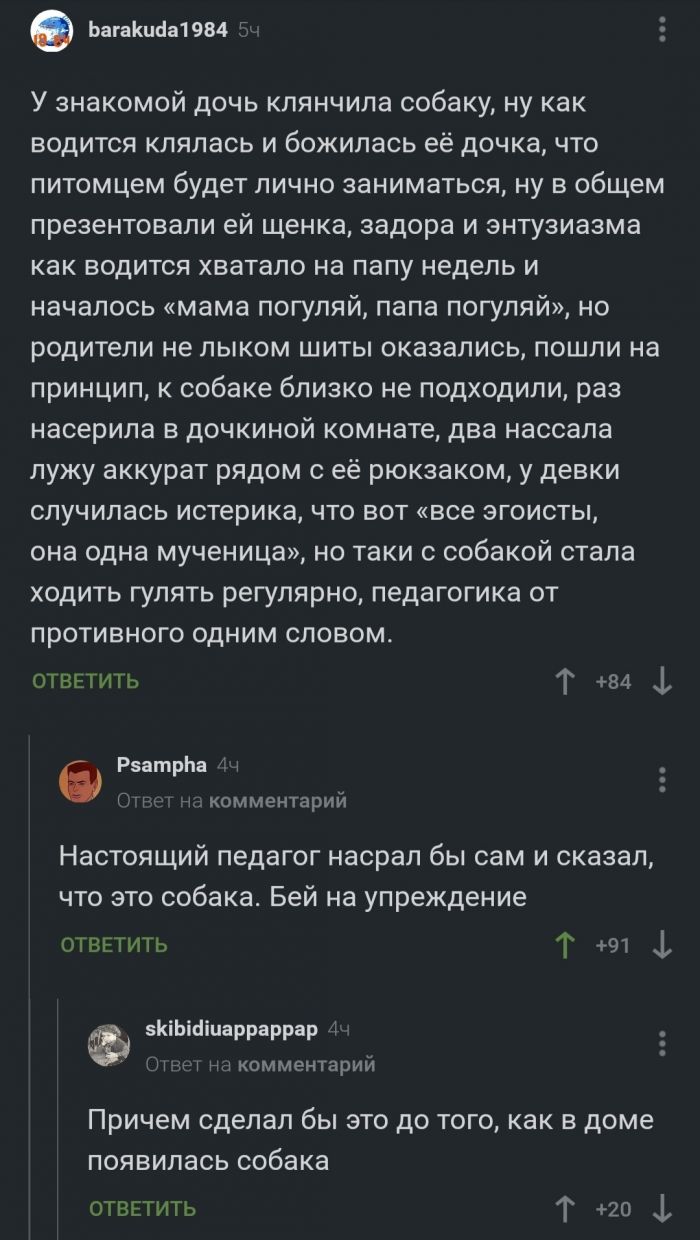Open overflow menu on Psampha's comment
This screenshot has width=700, height=1240.
662,780
